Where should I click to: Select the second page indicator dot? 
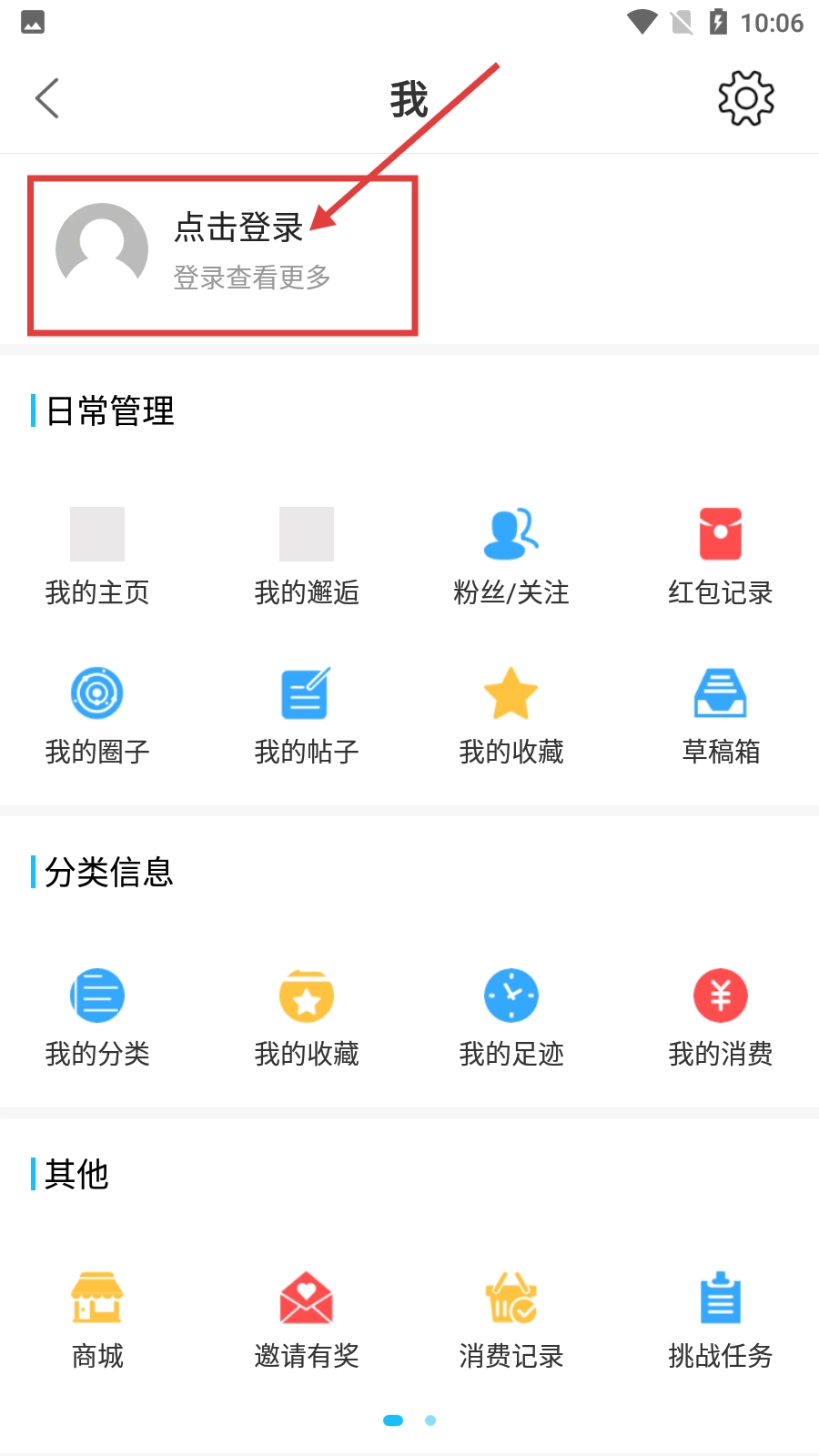pos(430,1421)
